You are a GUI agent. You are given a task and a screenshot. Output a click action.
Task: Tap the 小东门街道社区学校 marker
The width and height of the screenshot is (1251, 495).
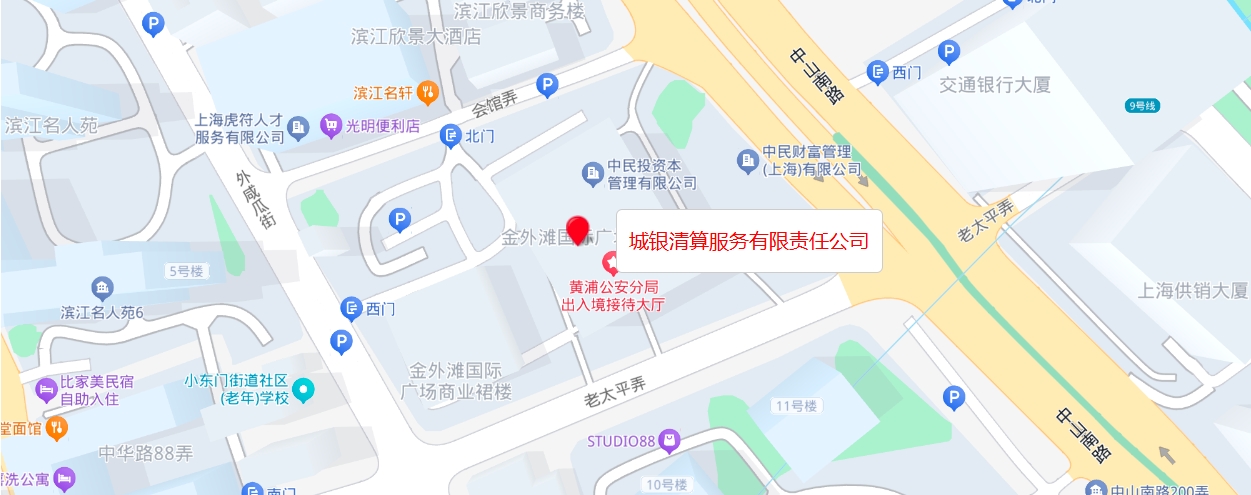pos(302,389)
